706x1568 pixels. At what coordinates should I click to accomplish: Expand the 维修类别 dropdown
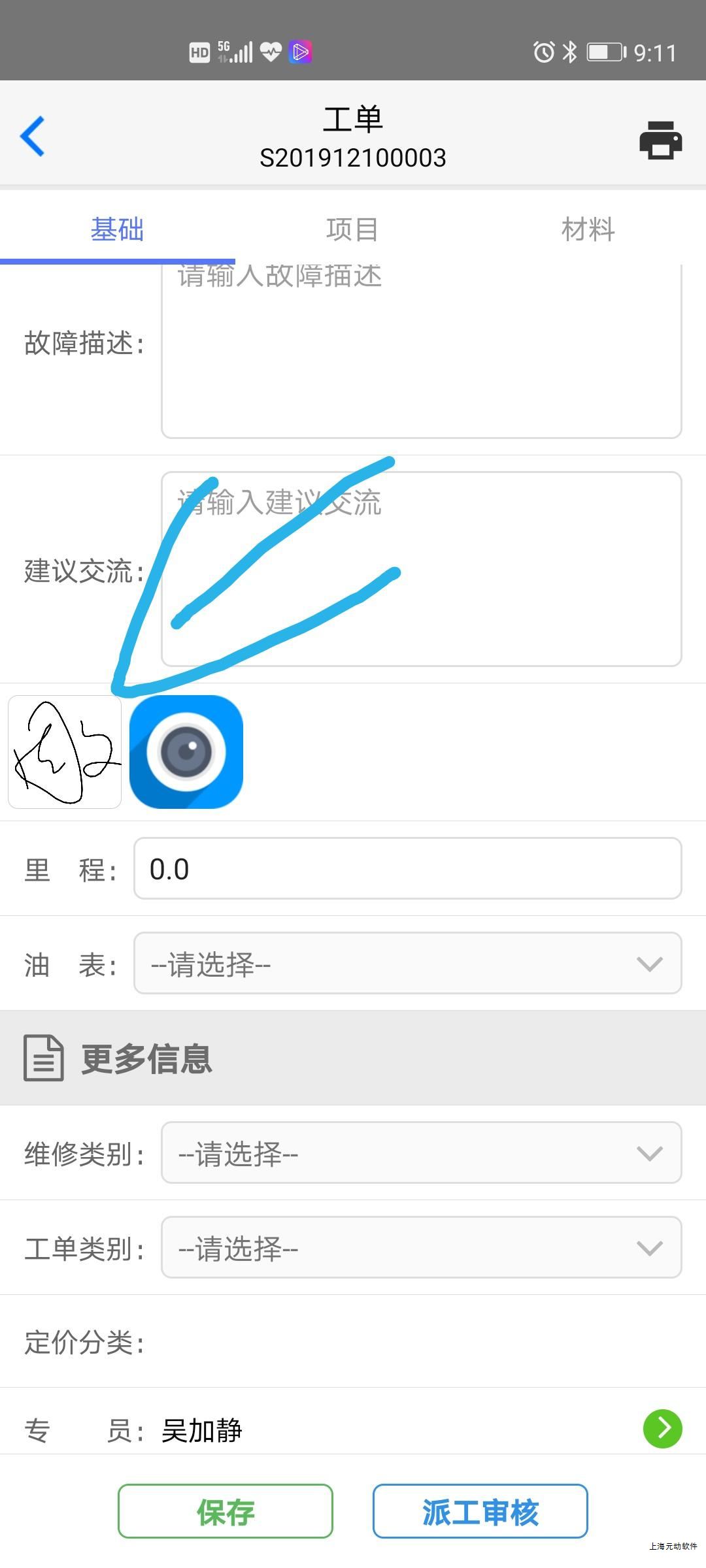(421, 1152)
